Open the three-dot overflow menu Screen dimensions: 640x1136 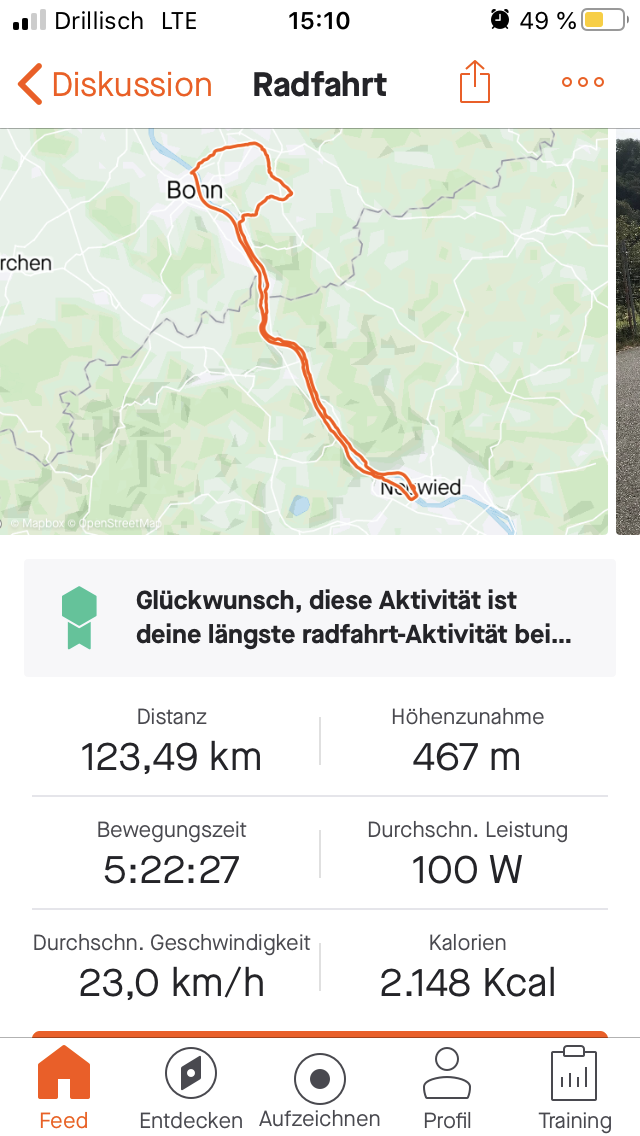583,83
